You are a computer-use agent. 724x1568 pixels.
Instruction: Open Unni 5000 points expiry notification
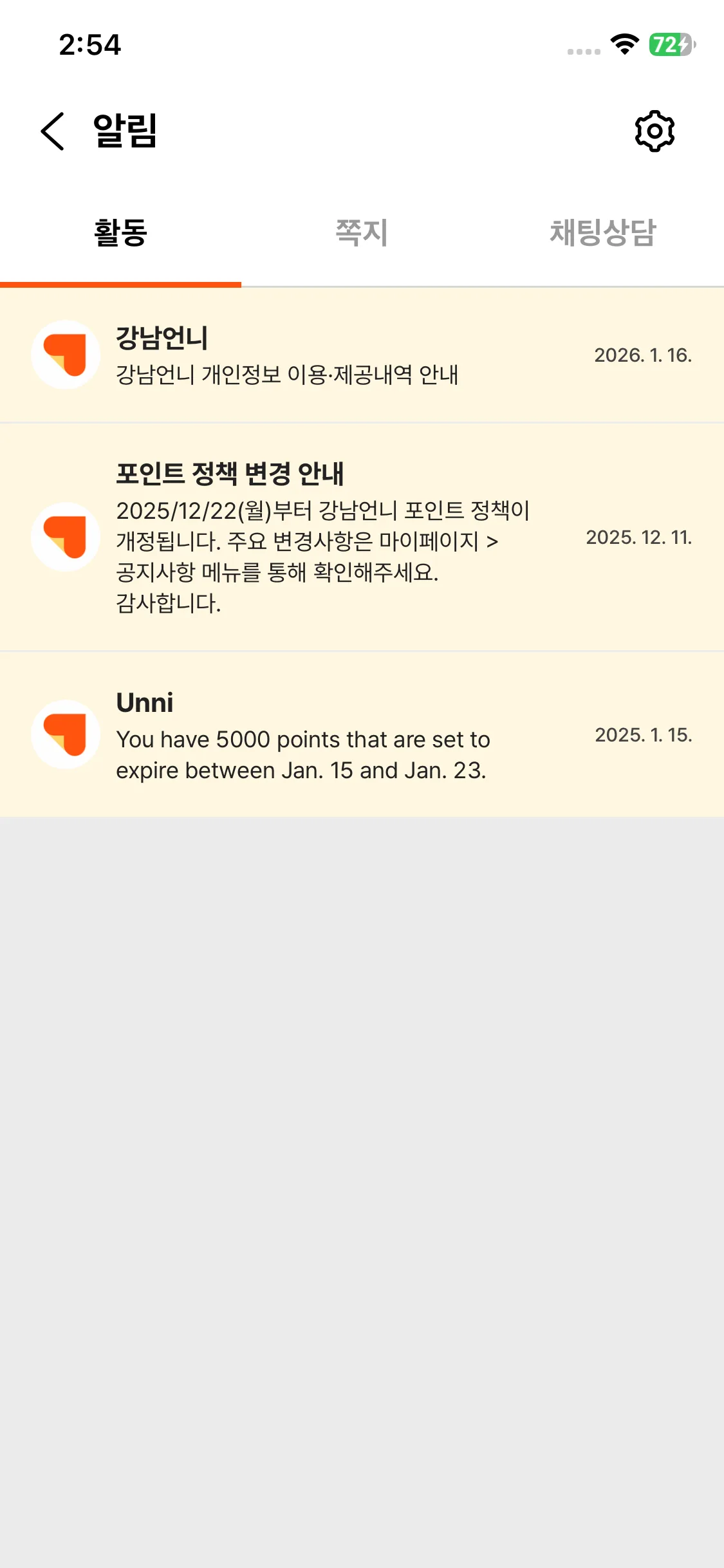click(362, 735)
